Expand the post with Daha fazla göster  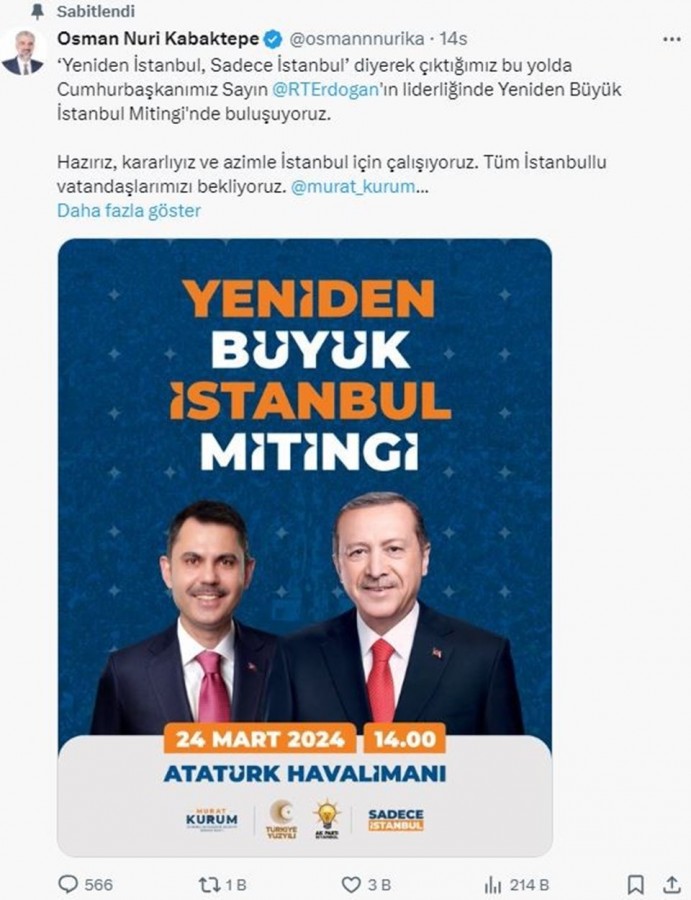point(129,210)
